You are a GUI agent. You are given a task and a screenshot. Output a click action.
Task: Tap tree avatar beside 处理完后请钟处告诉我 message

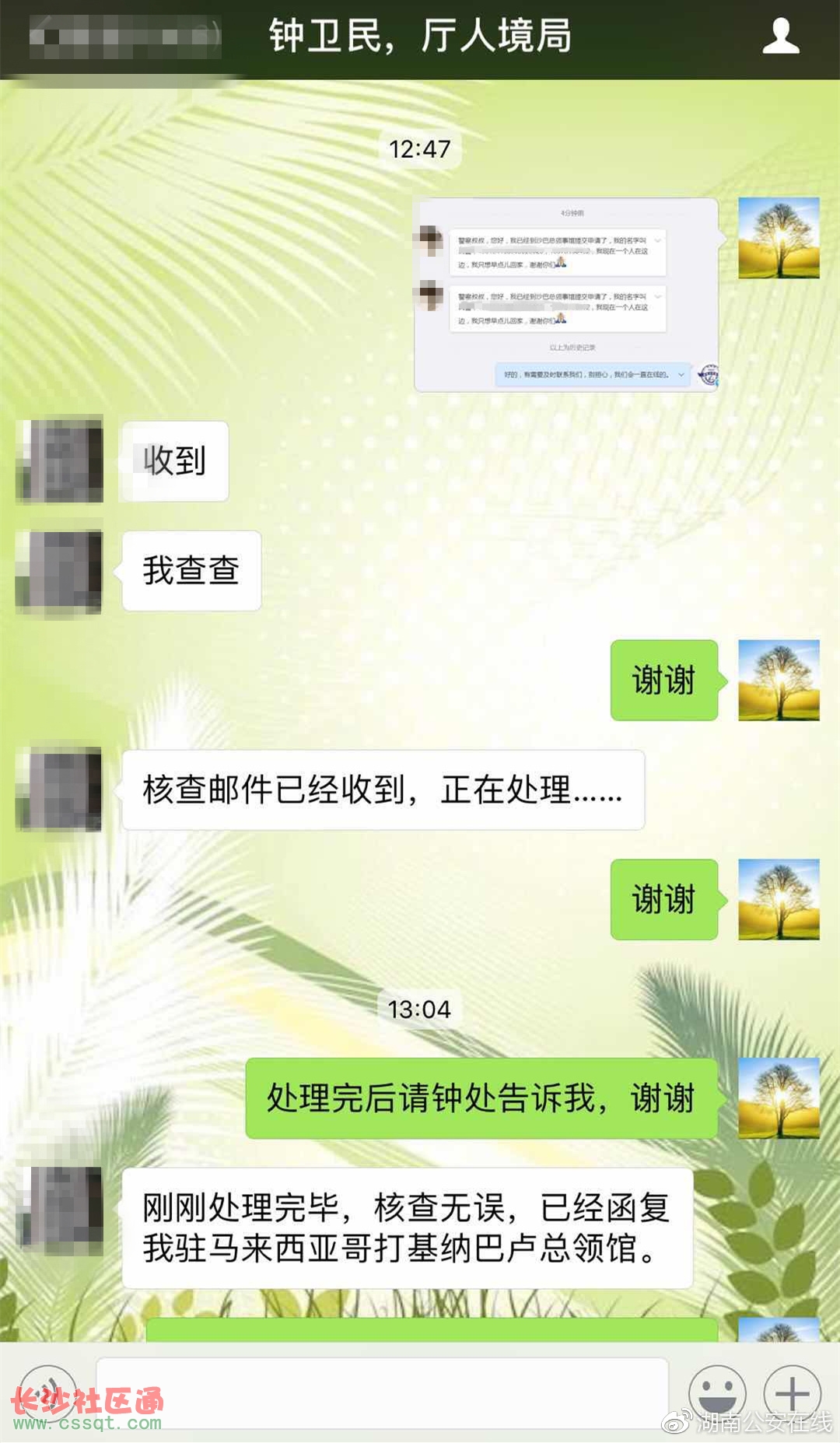(779, 1098)
